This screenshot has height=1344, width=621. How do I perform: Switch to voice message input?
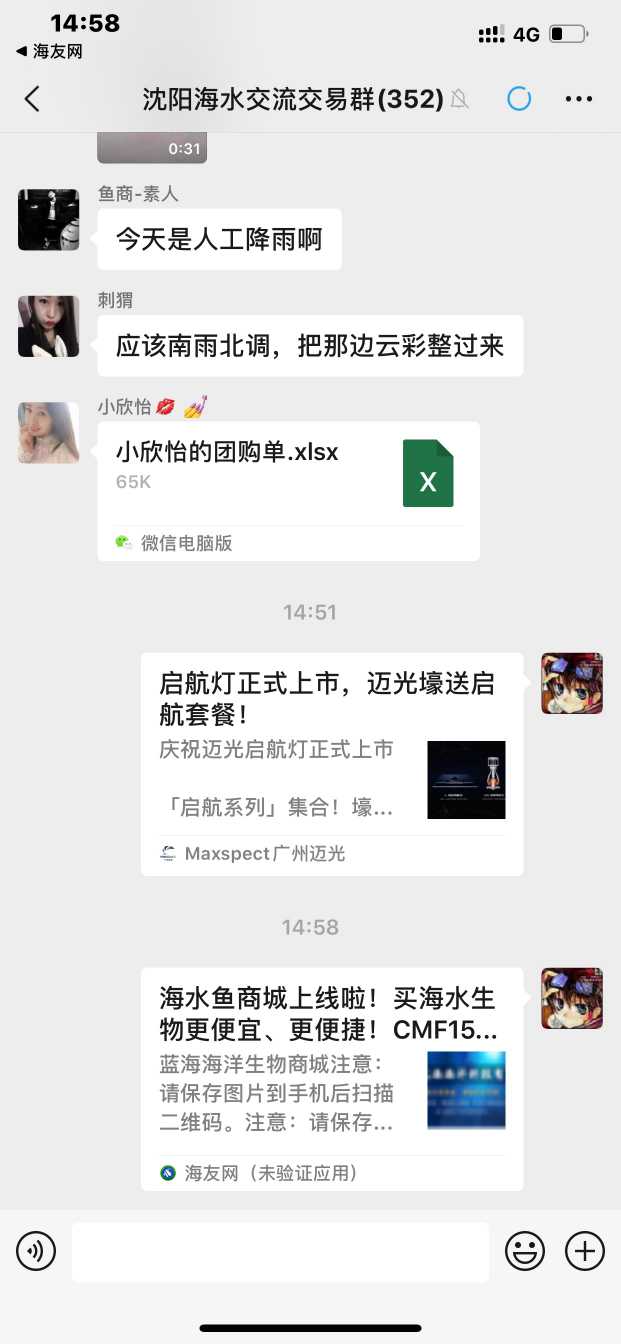[36, 1251]
